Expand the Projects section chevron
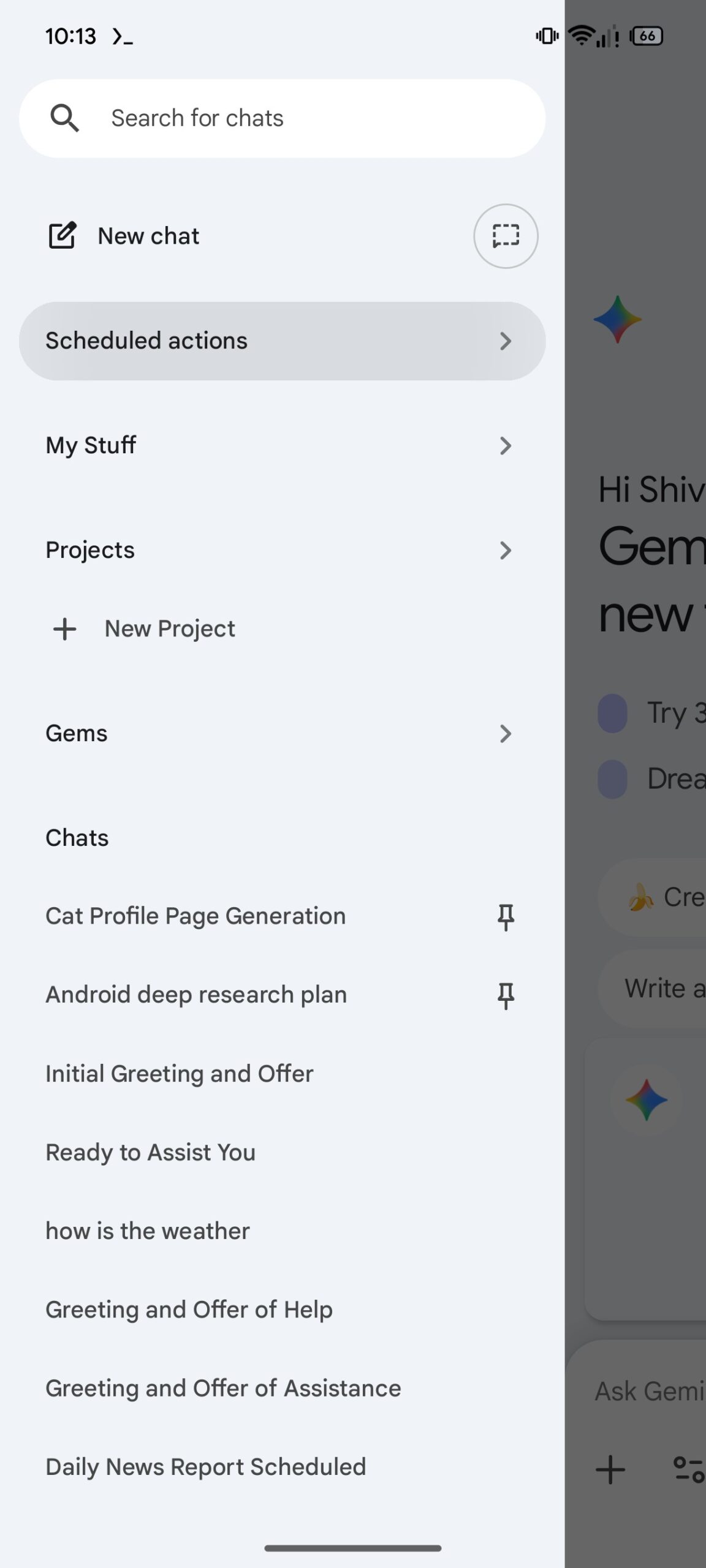The image size is (706, 1568). click(x=505, y=551)
